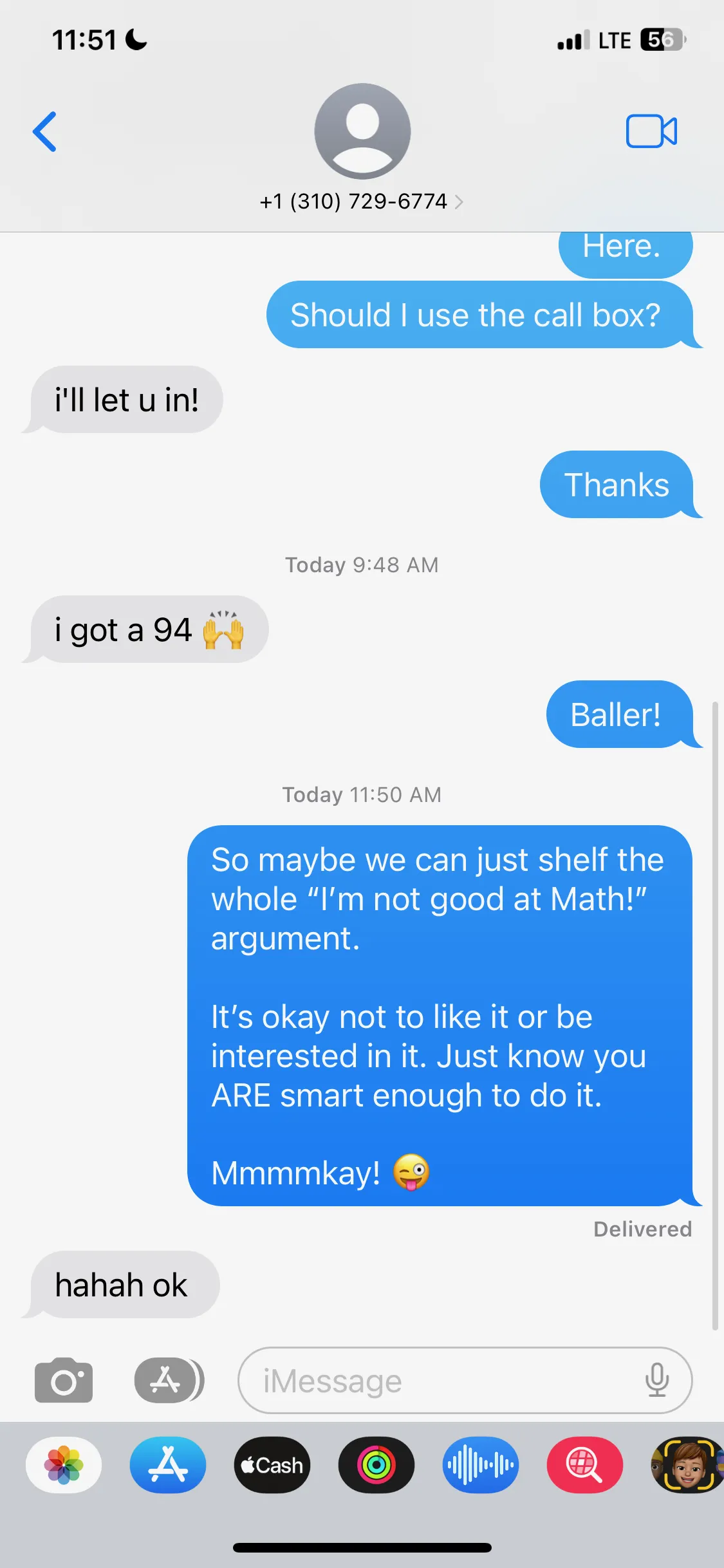Open the camera to attach a photo

[x=64, y=1380]
